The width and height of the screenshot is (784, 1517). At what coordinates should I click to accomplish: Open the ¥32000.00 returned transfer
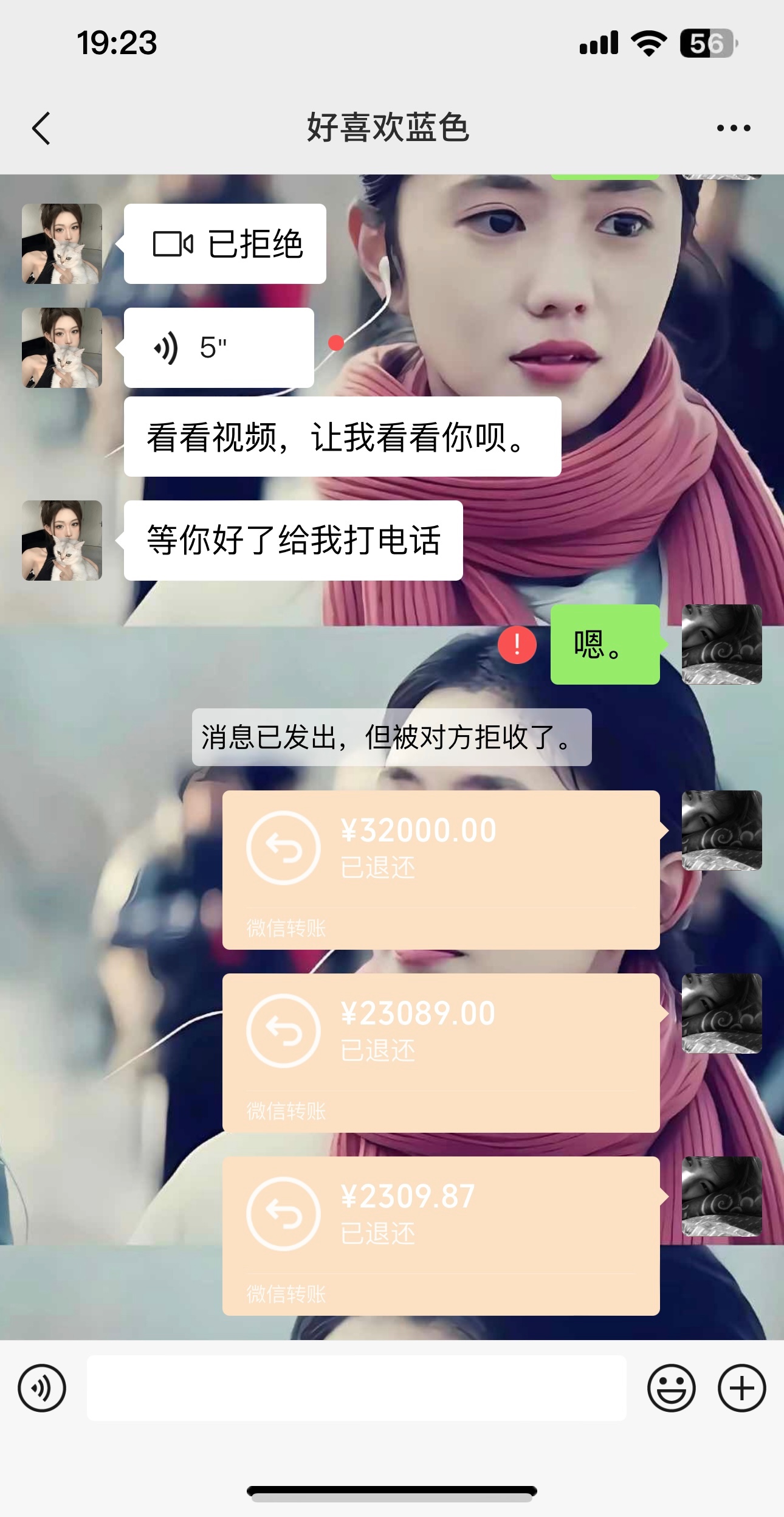pyautogui.click(x=441, y=869)
